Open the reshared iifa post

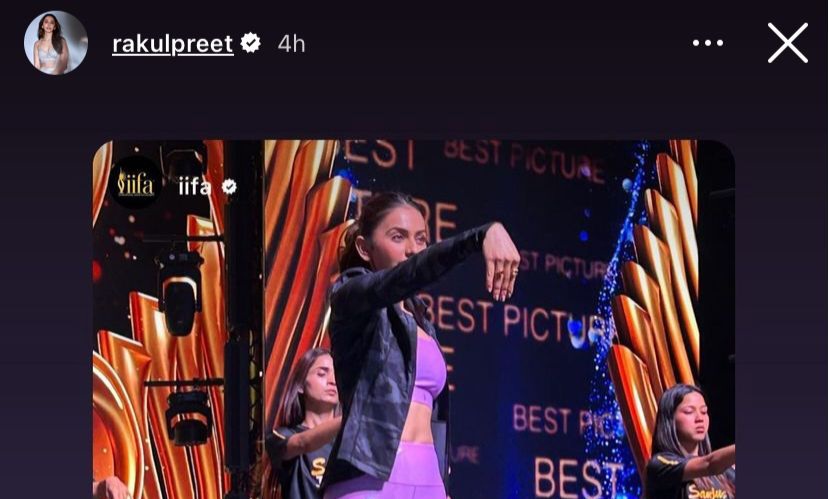414,330
